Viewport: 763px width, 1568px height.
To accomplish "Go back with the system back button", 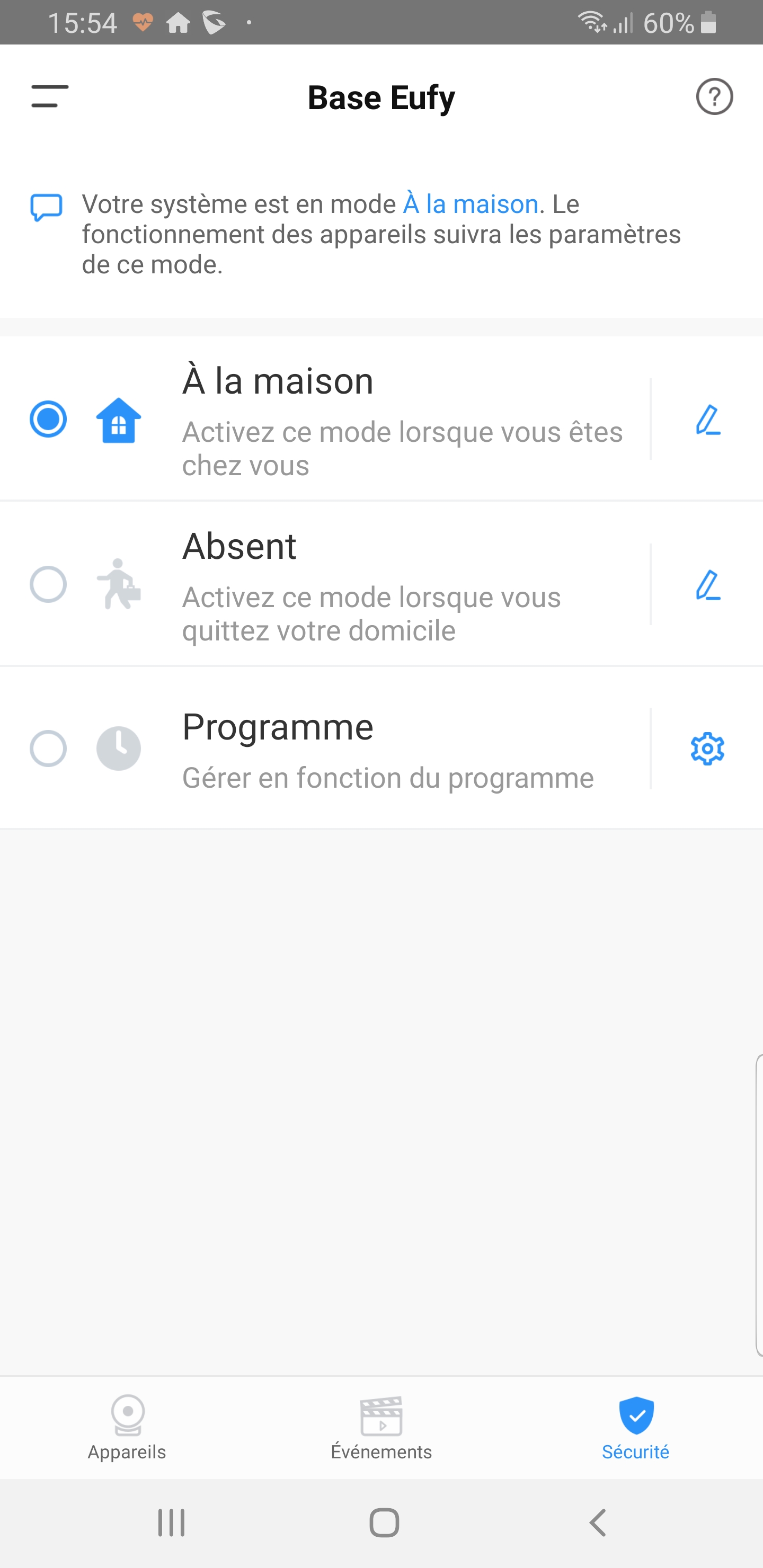I will 598,1523.
